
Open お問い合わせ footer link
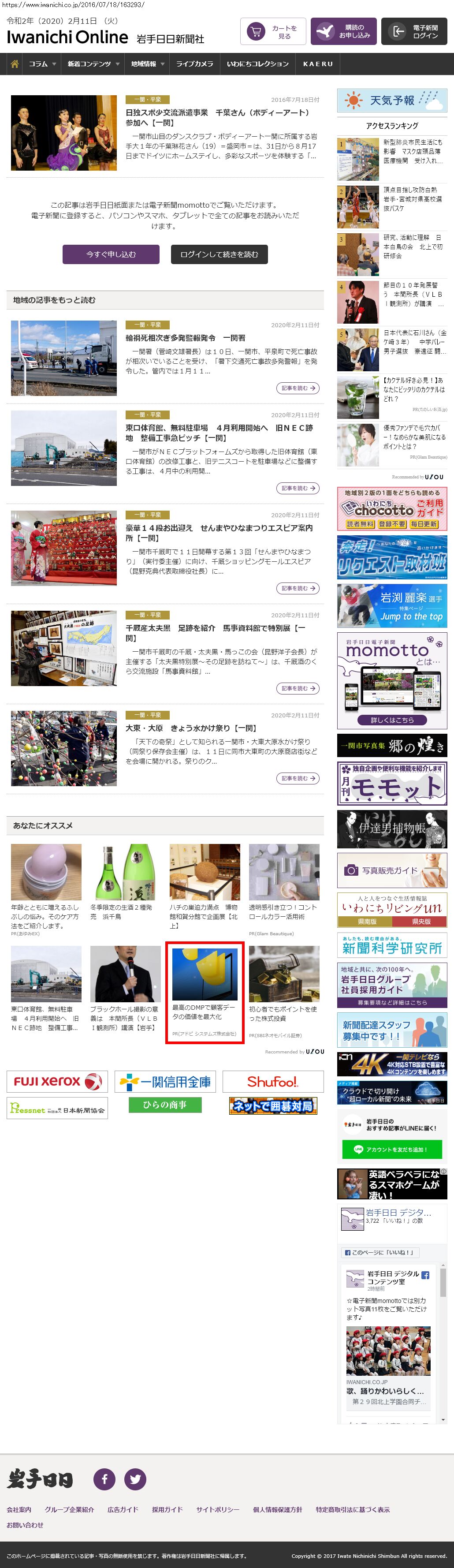coord(25,1525)
